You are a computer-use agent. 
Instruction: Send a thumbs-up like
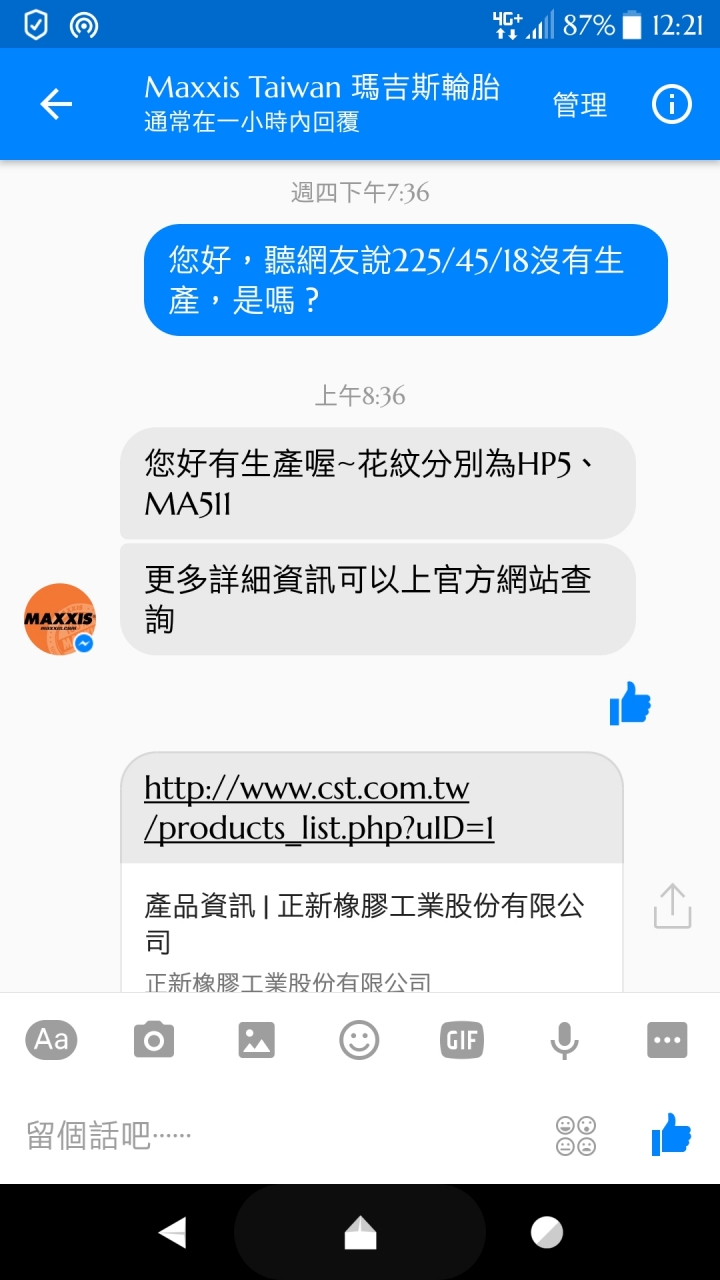(671, 1135)
